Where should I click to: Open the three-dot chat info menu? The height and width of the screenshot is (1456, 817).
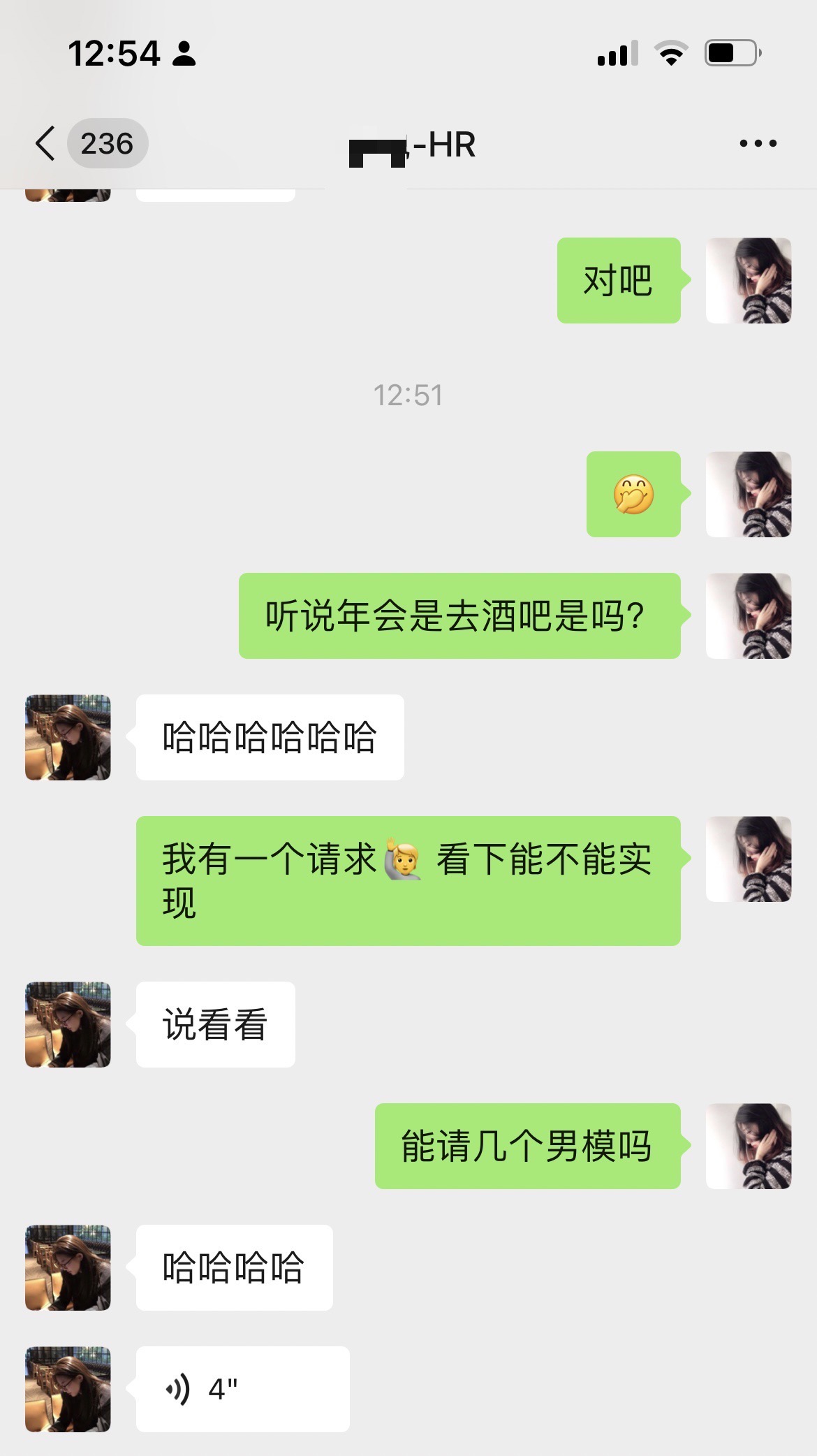click(758, 143)
